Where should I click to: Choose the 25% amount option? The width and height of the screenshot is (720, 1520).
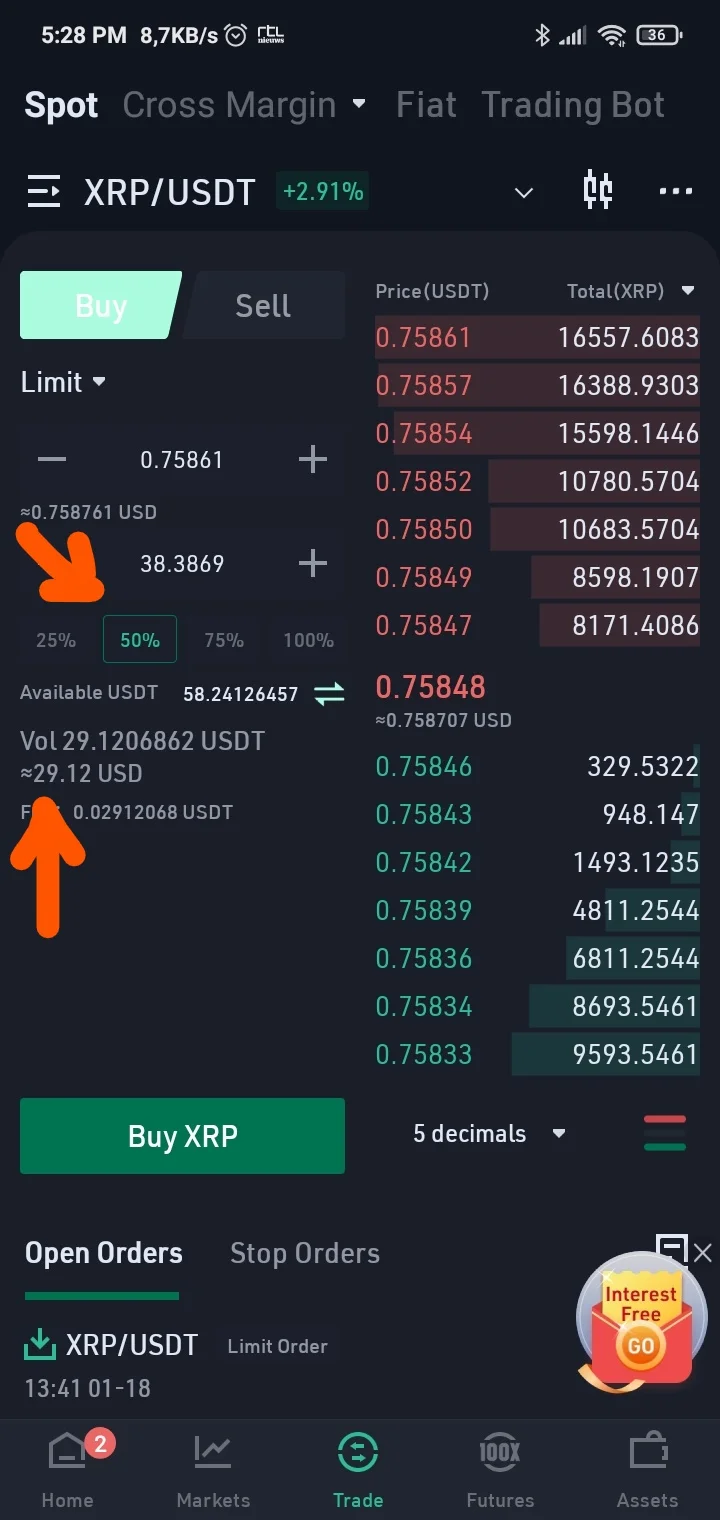click(56, 640)
